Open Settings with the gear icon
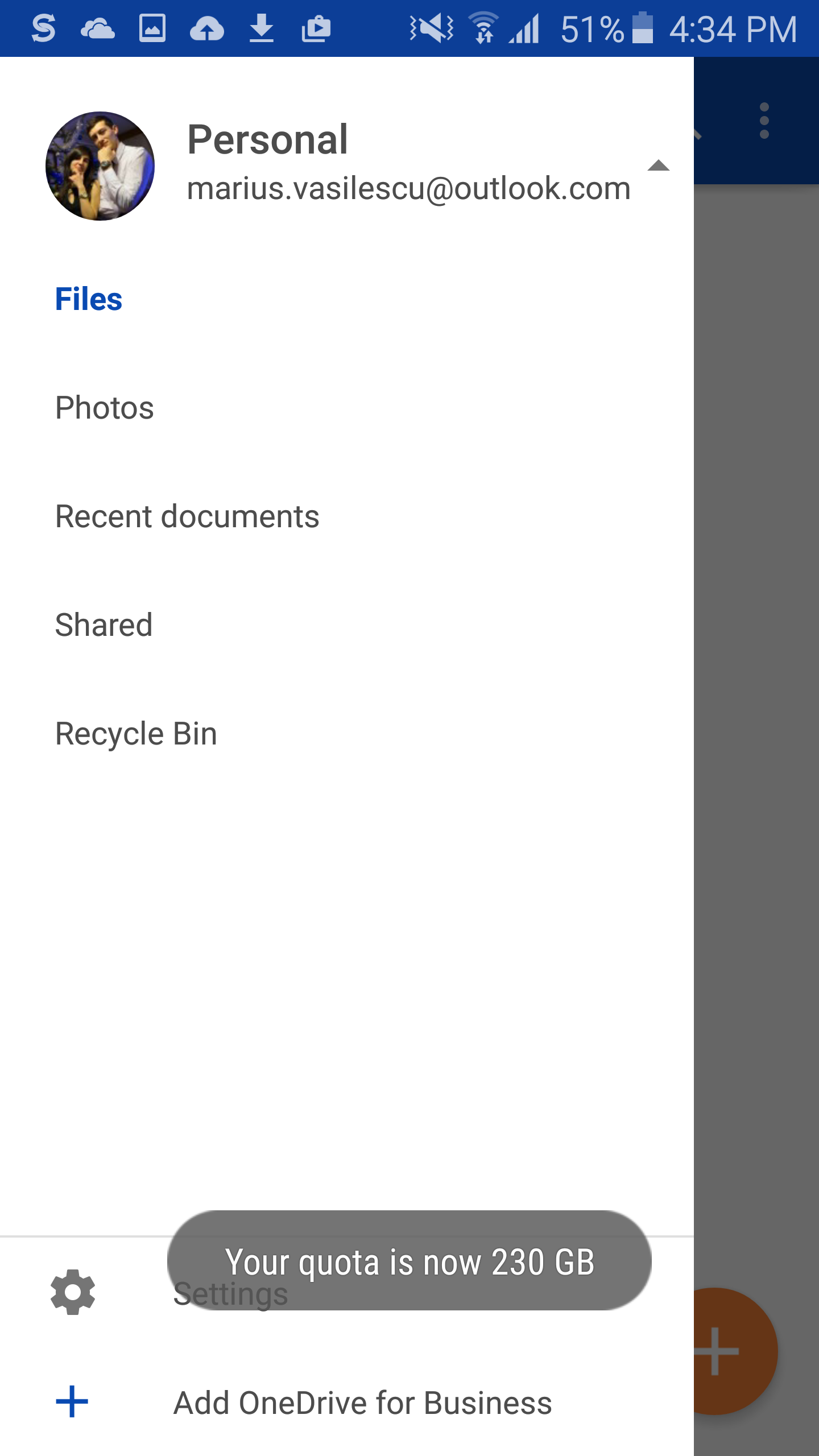Screen dimensions: 819x1456 73,1292
